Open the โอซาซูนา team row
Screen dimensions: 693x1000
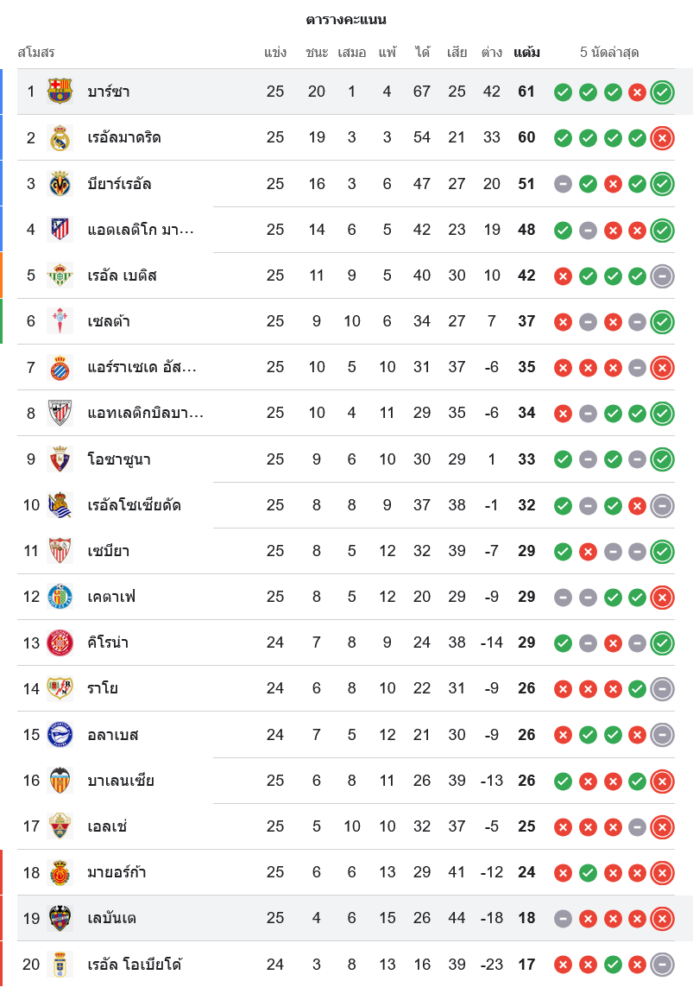[119, 459]
